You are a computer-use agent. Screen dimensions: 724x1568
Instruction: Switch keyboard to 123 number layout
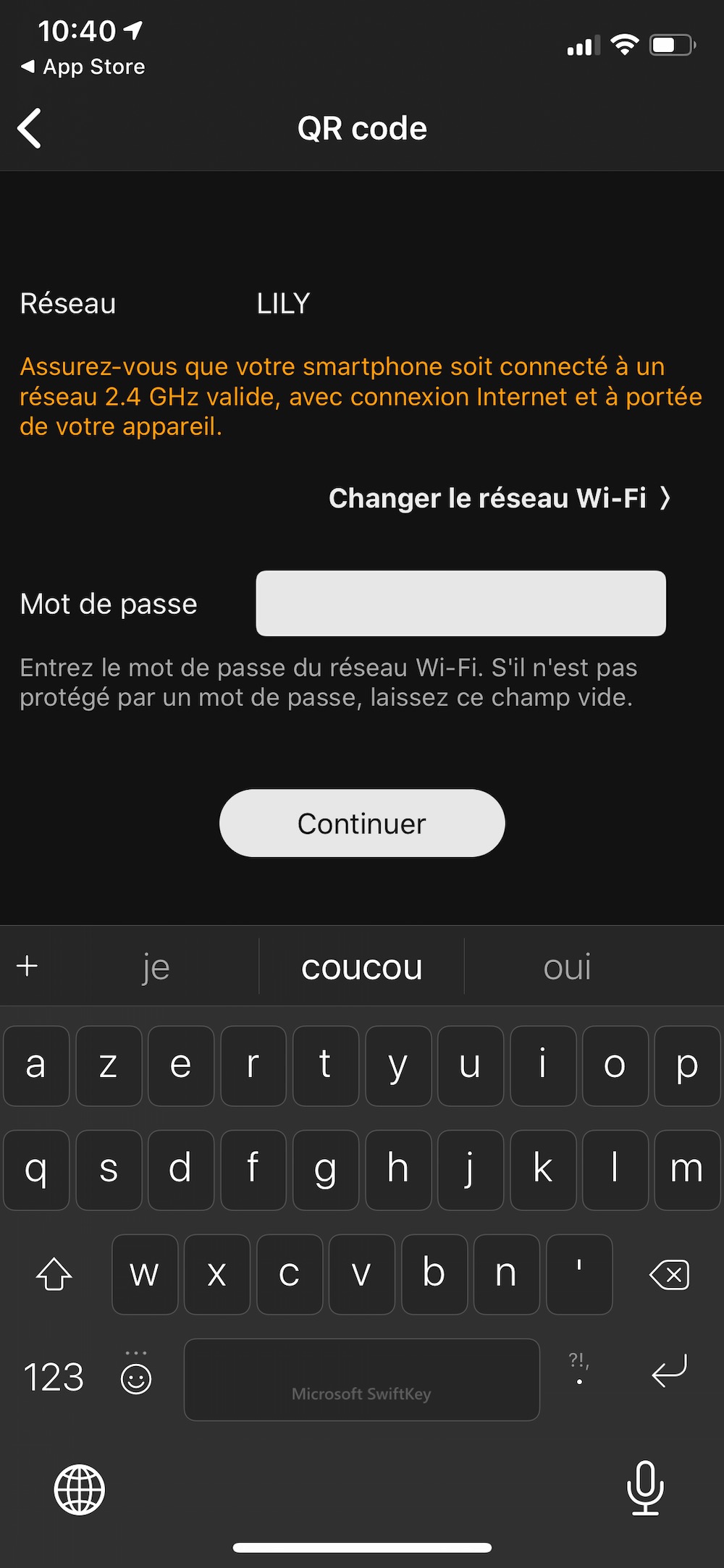click(54, 1377)
